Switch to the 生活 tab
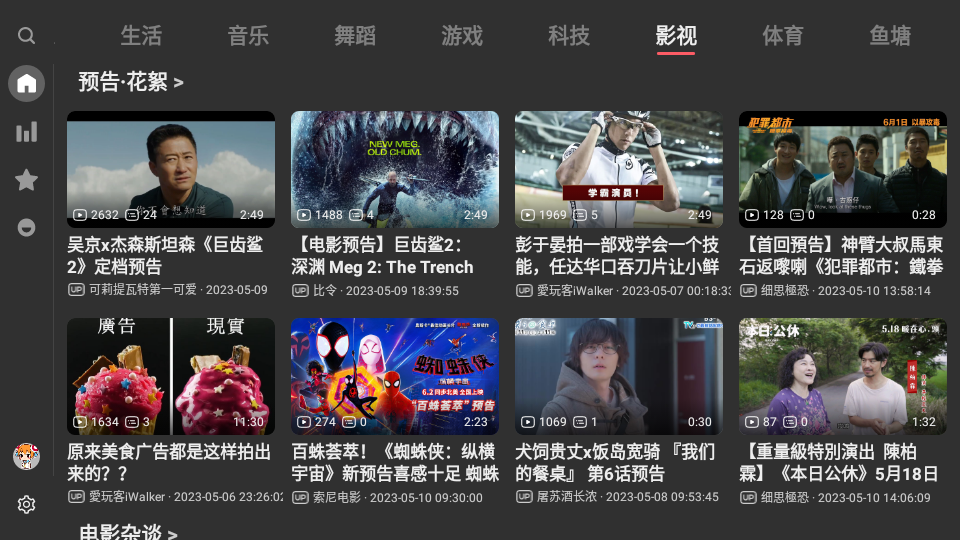The width and height of the screenshot is (960, 540). point(141,36)
